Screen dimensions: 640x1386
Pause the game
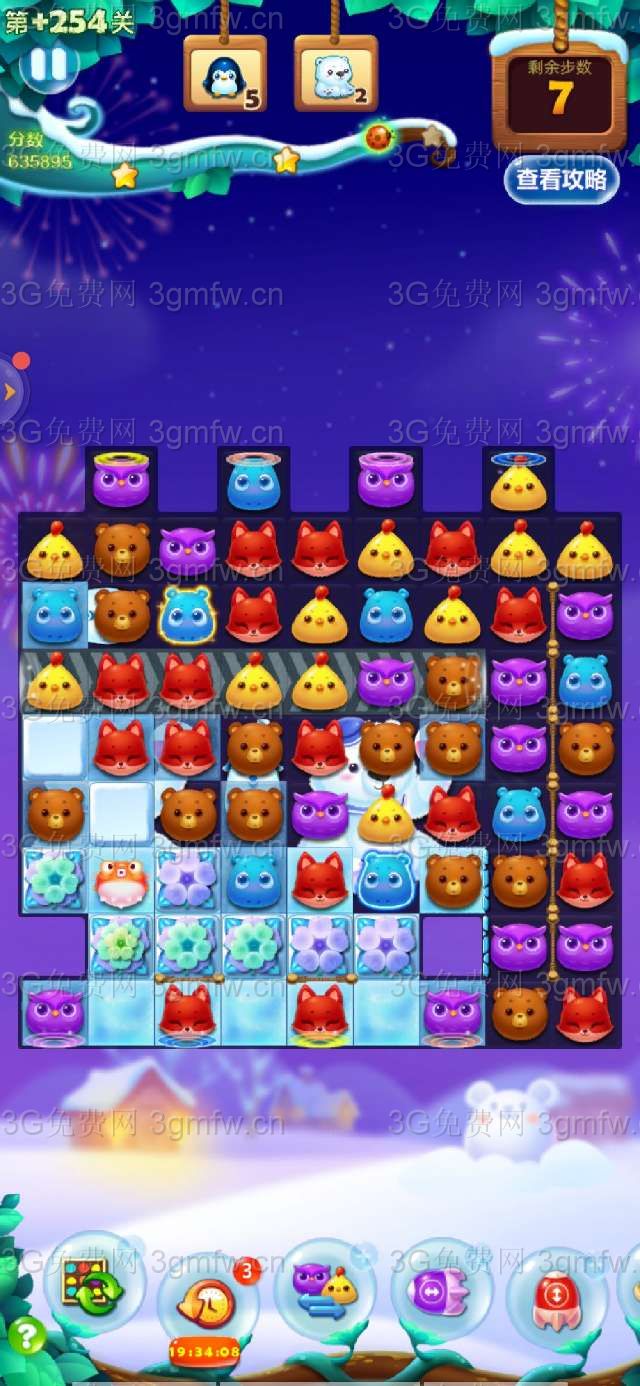pyautogui.click(x=46, y=64)
